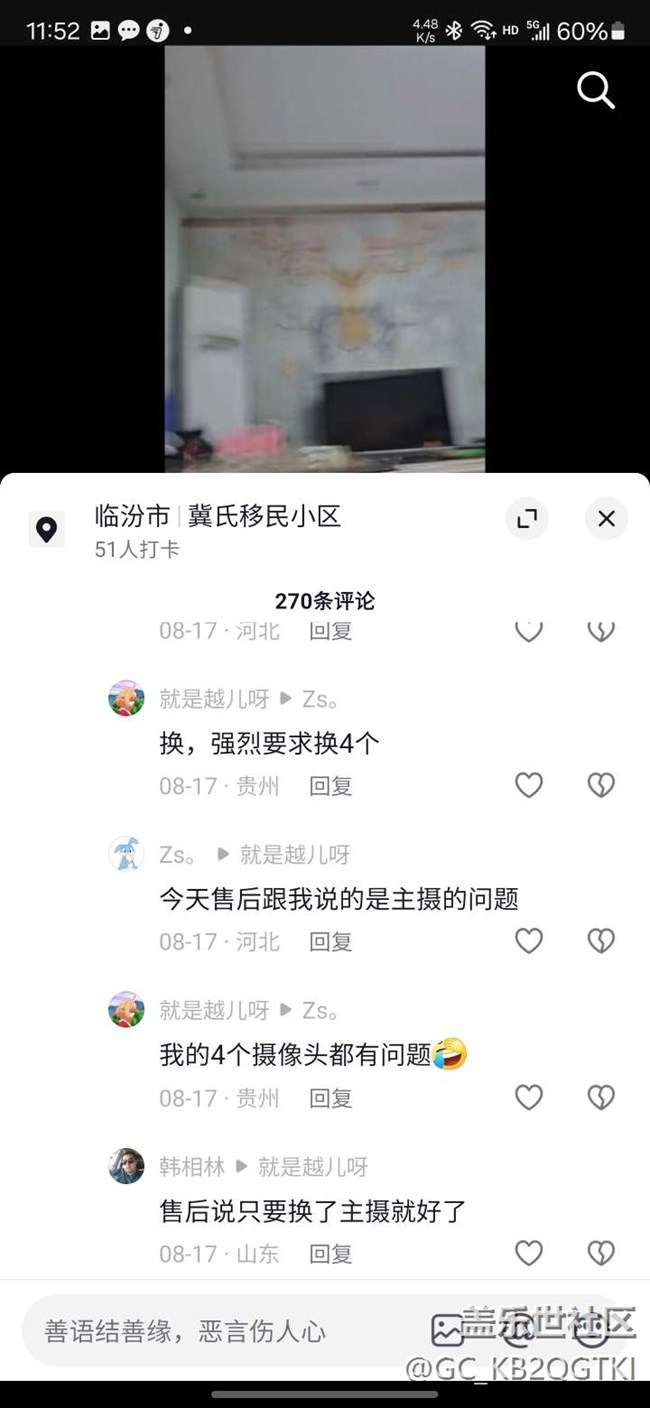Like the comment "我的4个摄像头都有问题"

[528, 1097]
